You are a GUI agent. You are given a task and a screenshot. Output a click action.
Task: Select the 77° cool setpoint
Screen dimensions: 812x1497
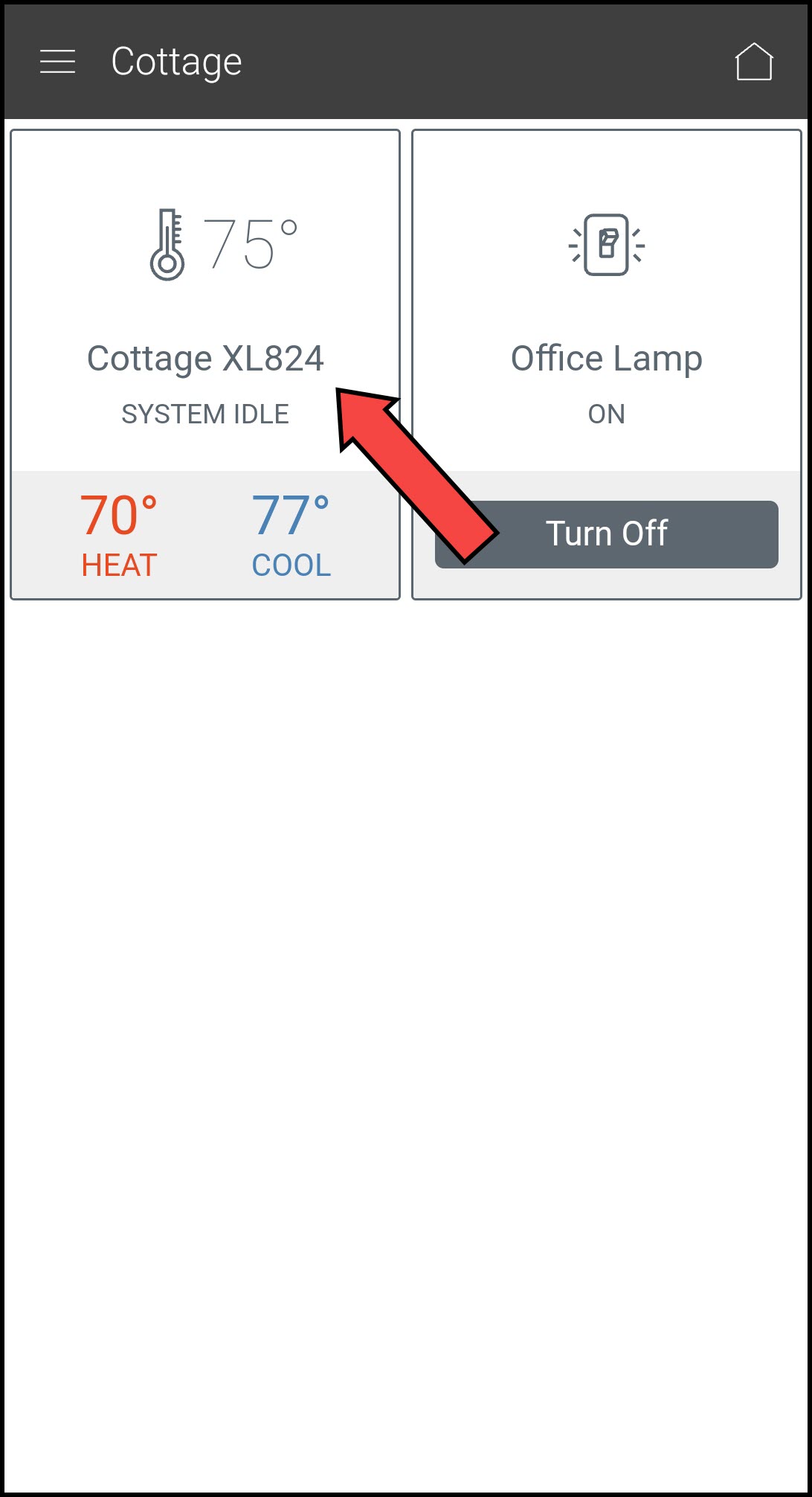click(291, 534)
